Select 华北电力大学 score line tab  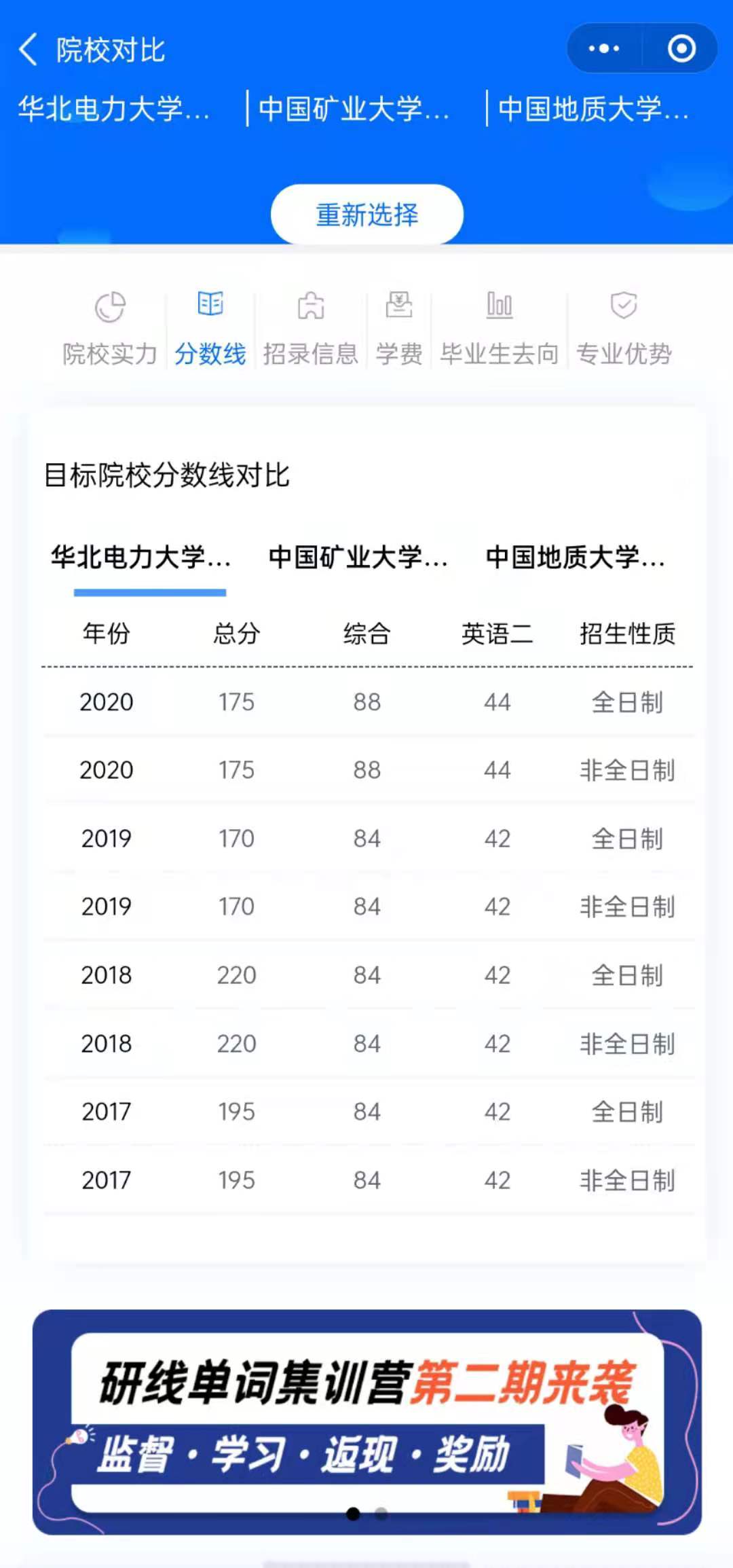[x=141, y=558]
